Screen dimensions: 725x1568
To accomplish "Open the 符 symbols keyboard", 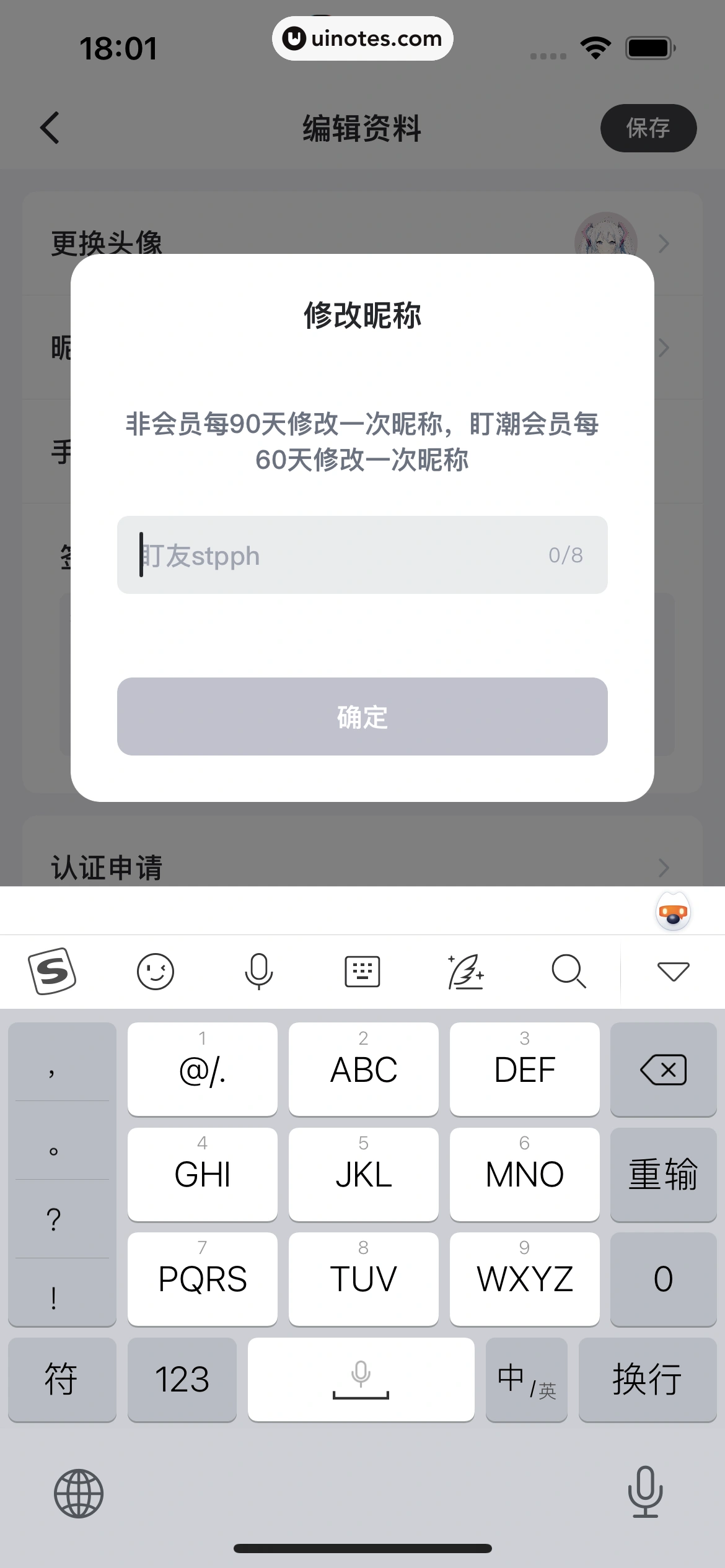I will 61,1379.
